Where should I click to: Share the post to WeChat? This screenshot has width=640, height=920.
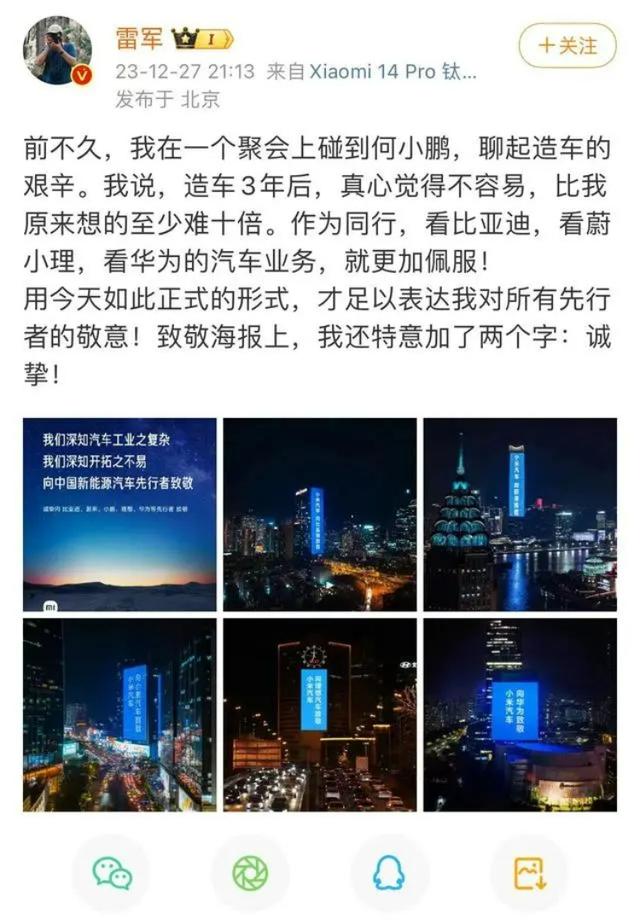(x=112, y=873)
